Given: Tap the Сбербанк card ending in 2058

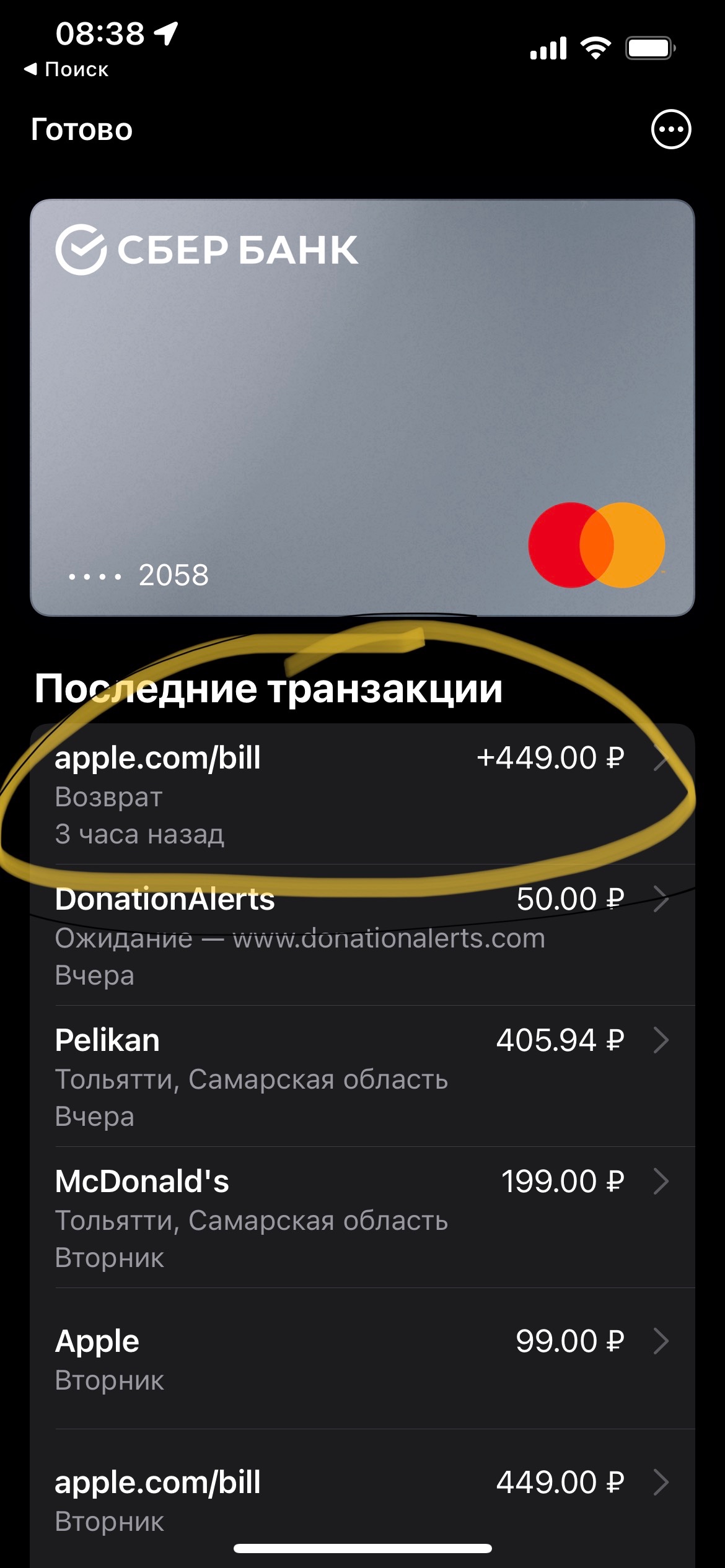Looking at the screenshot, I should (x=362, y=407).
